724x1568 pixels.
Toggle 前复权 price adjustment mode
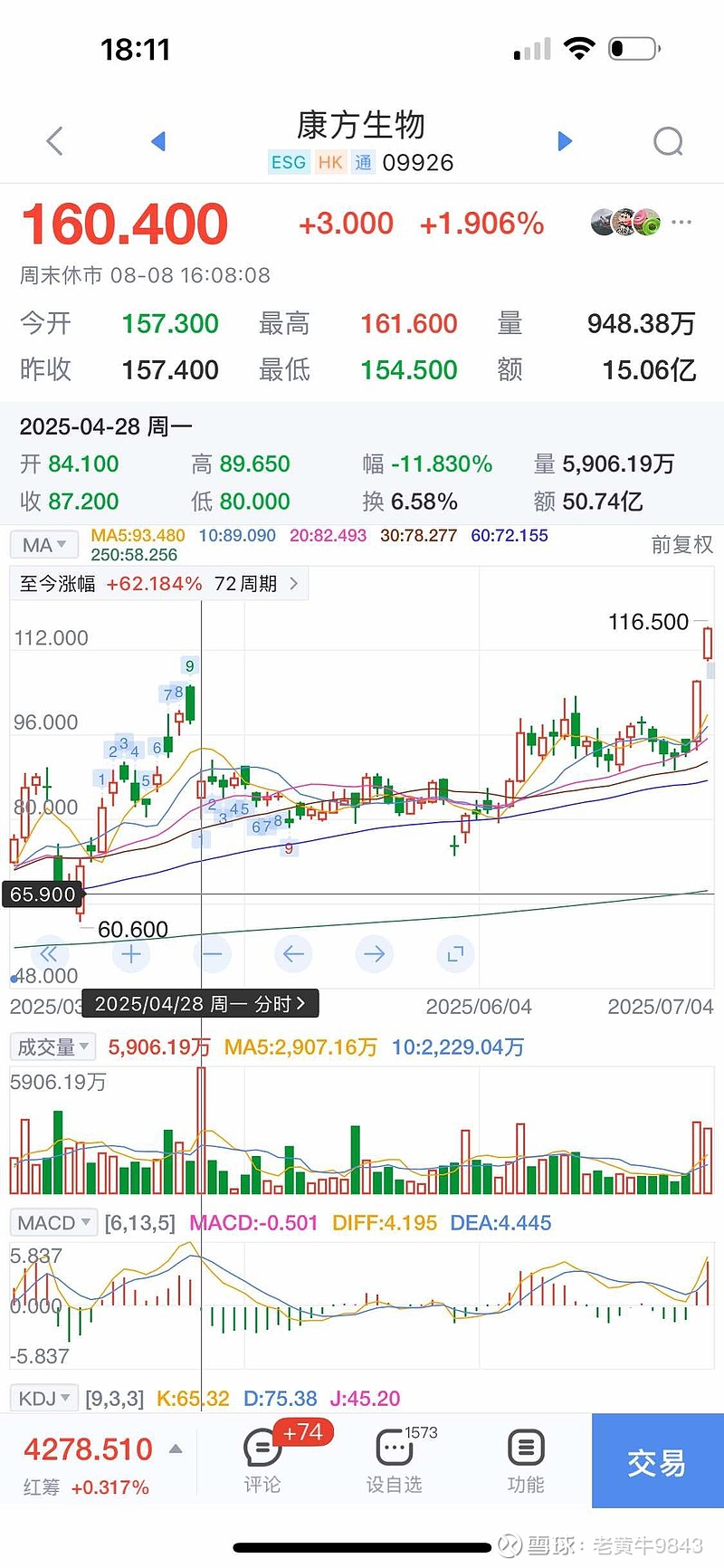(x=681, y=545)
